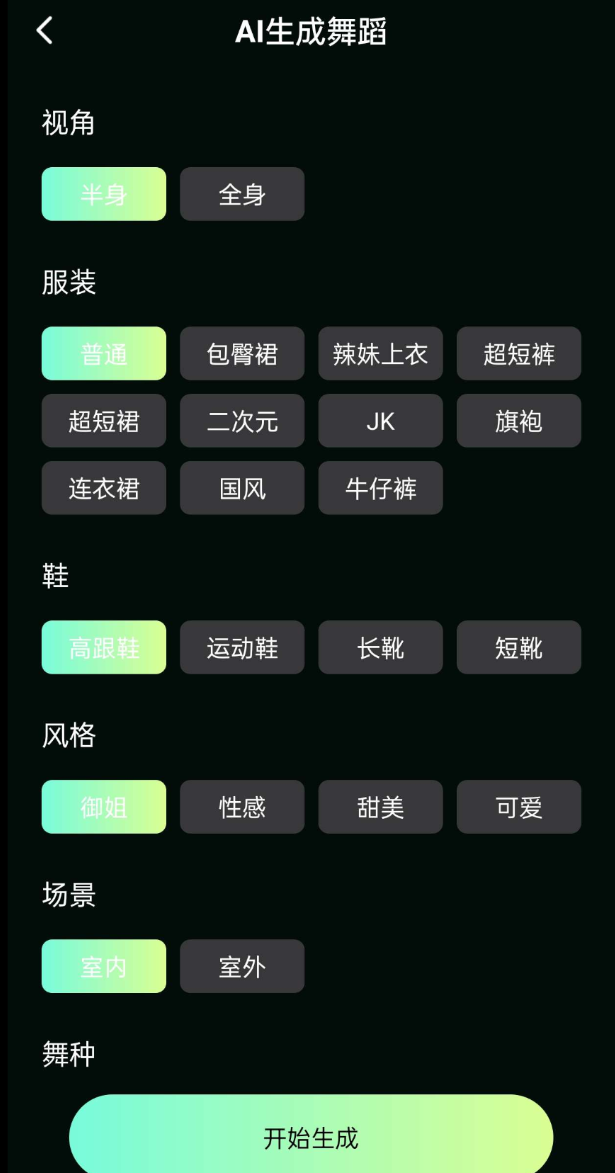Select 连衣裙 clothing option
The height and width of the screenshot is (1173, 615).
click(x=104, y=488)
